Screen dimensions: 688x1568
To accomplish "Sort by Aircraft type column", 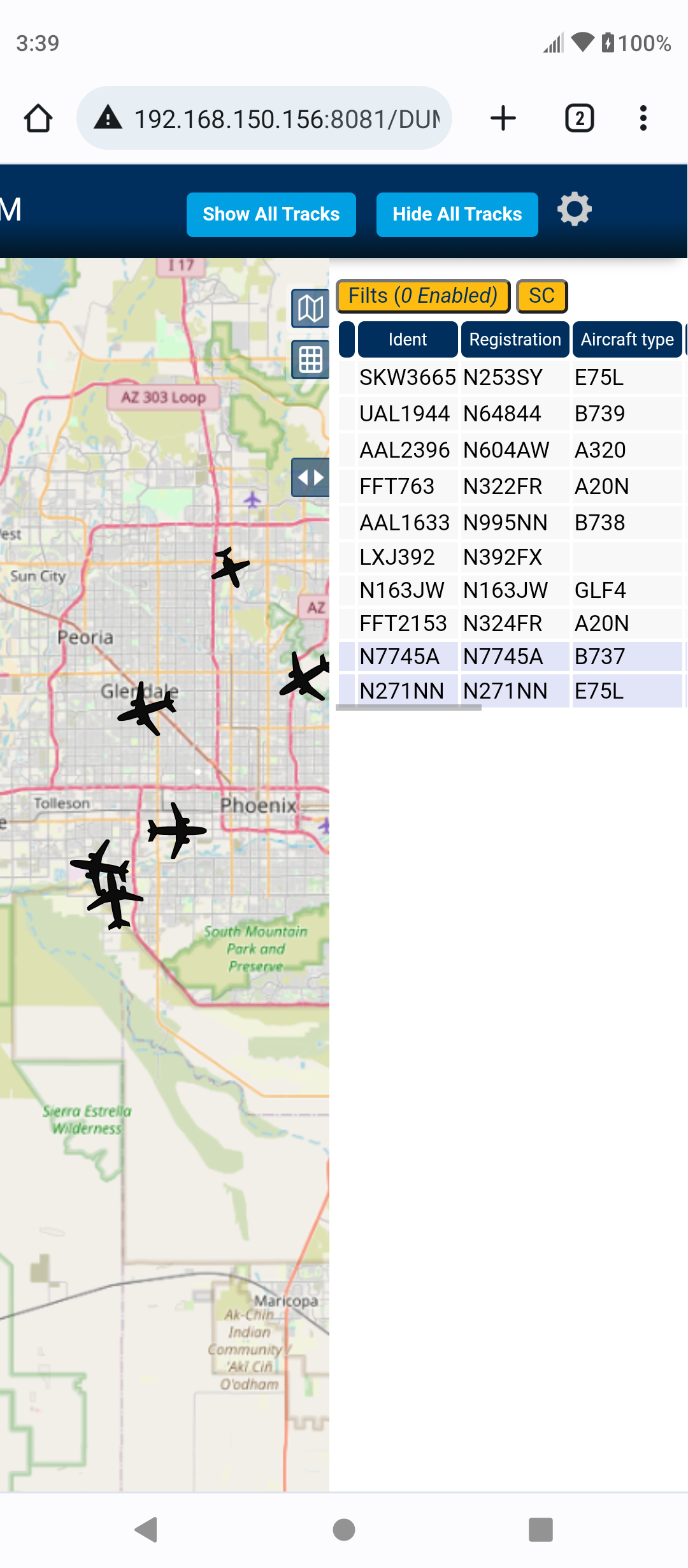I will tap(627, 339).
